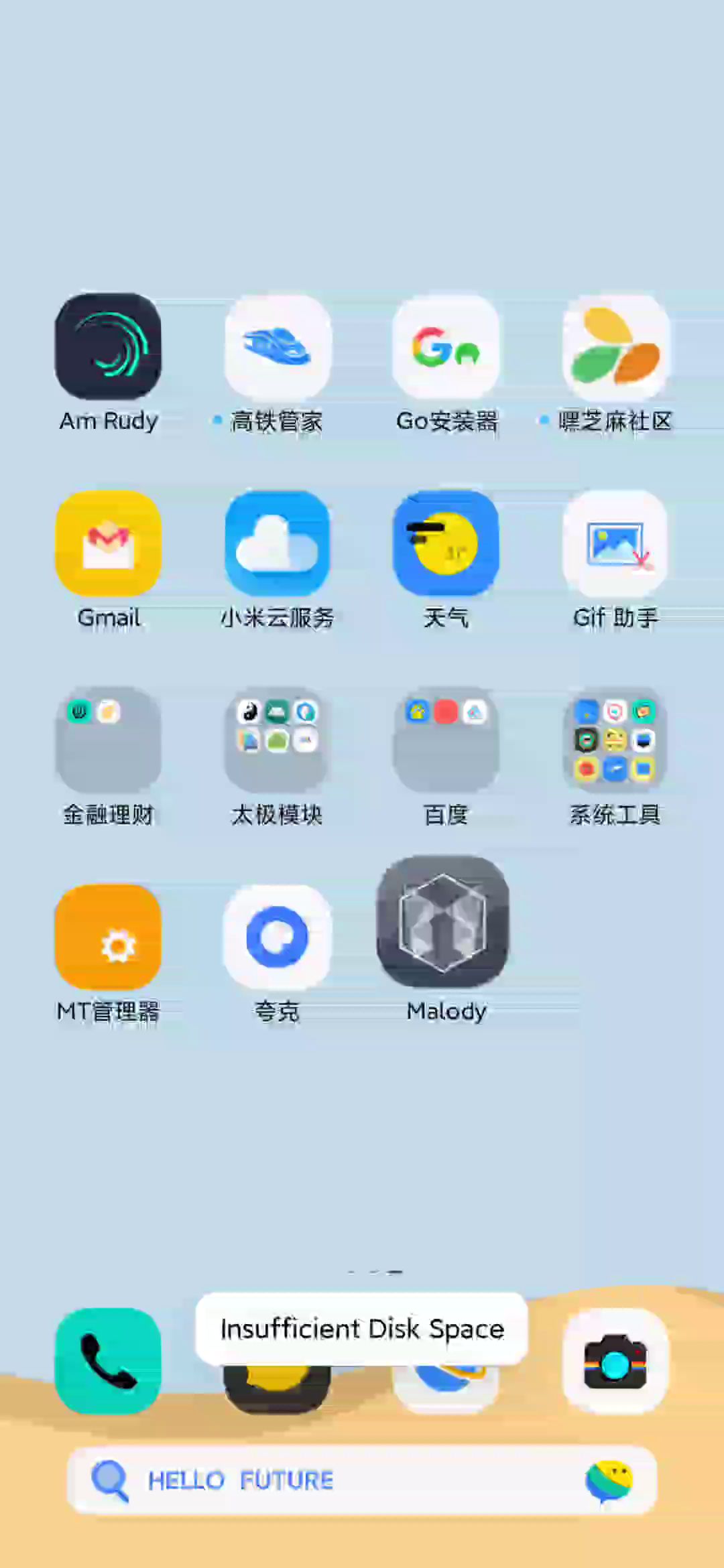This screenshot has height=1568, width=724.
Task: Open Go安装器 app
Action: tap(446, 346)
